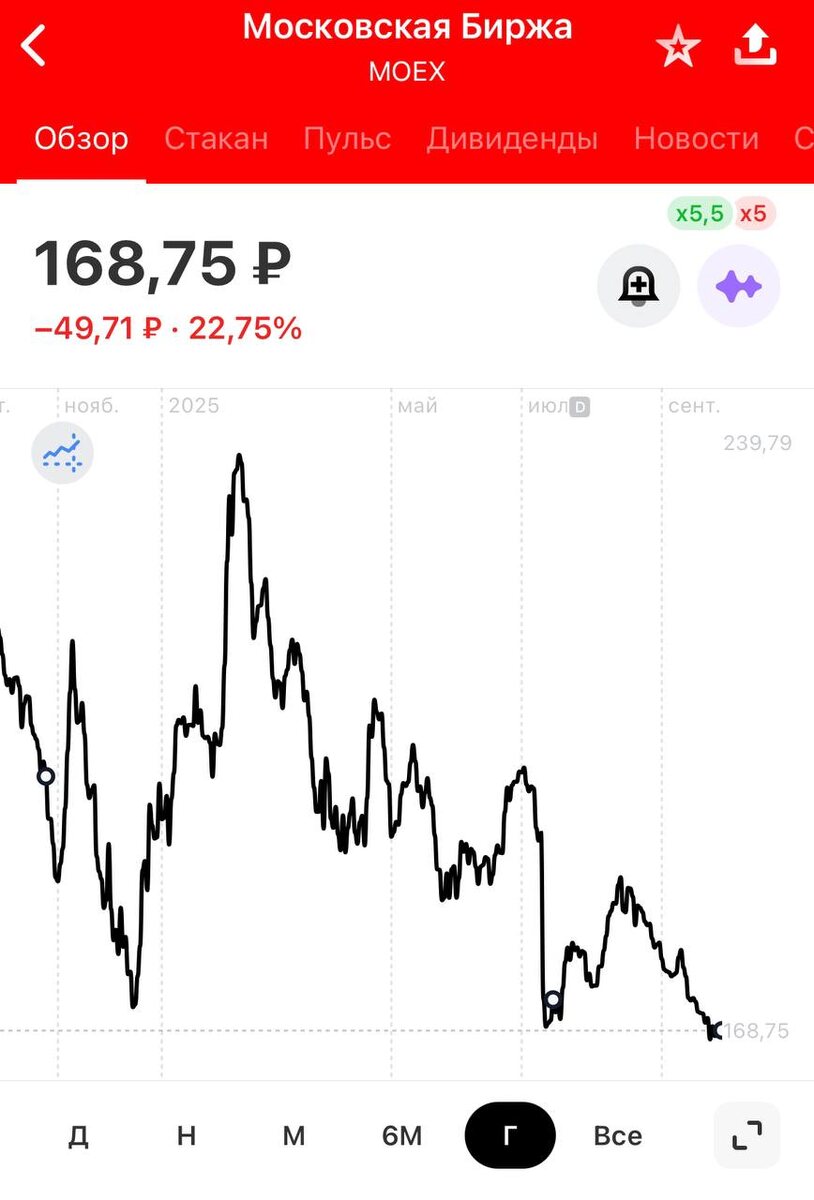Tap the red x5 leverage chip
This screenshot has height=1200, width=814.
coord(755,214)
